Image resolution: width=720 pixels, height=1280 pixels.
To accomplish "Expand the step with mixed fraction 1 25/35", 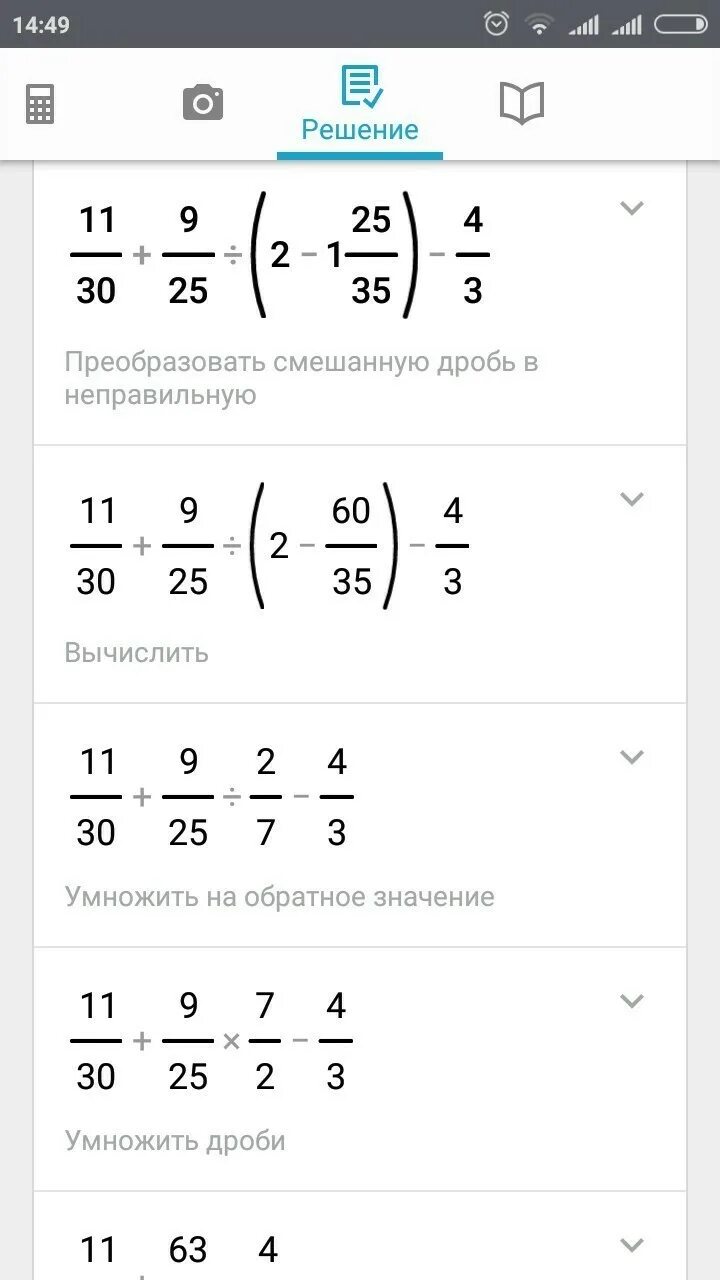I will (x=631, y=209).
